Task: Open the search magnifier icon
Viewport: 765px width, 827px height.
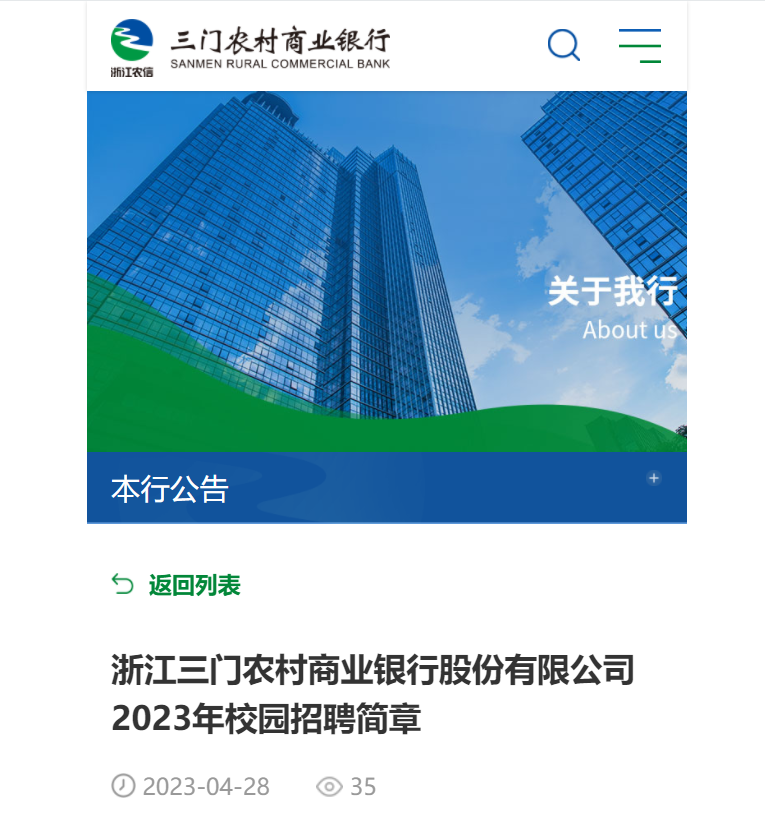Action: 564,45
